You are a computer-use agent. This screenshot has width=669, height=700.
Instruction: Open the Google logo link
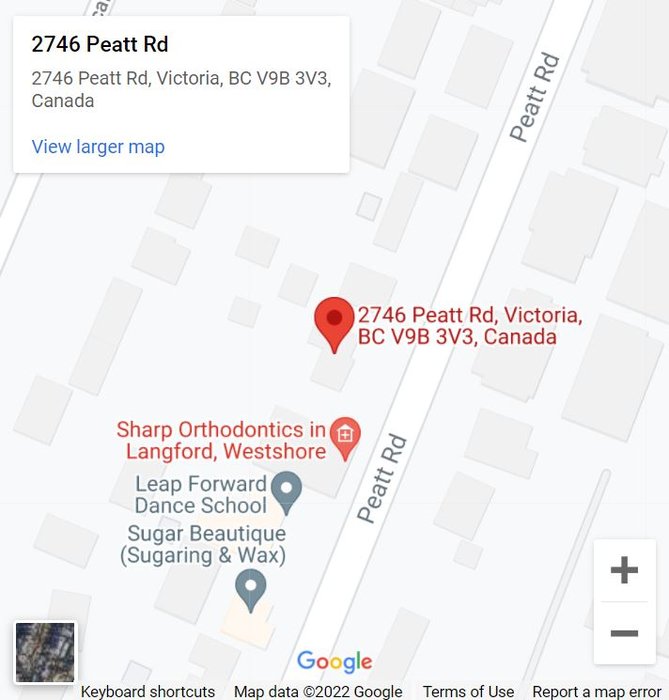coord(334,662)
